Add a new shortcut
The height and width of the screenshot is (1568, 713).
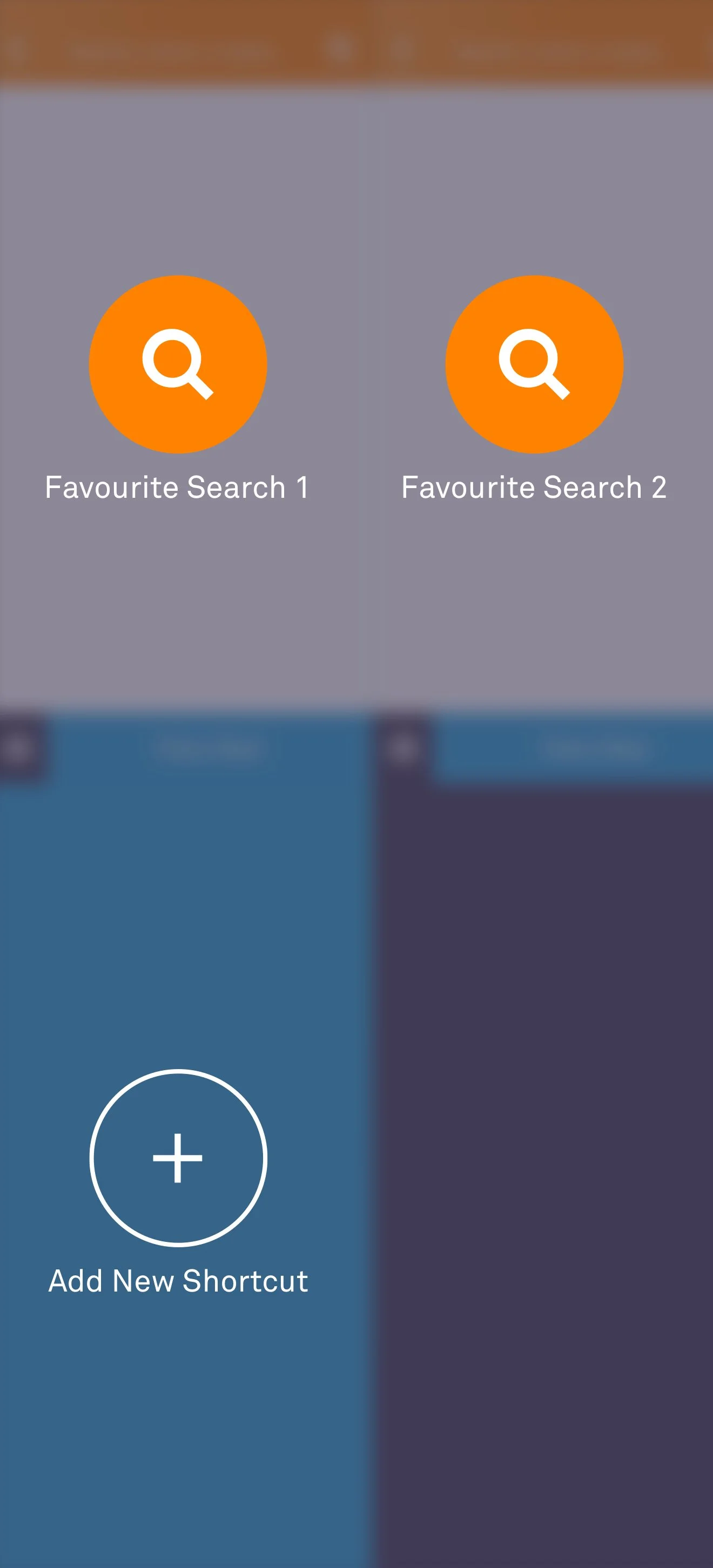pyautogui.click(x=178, y=1158)
